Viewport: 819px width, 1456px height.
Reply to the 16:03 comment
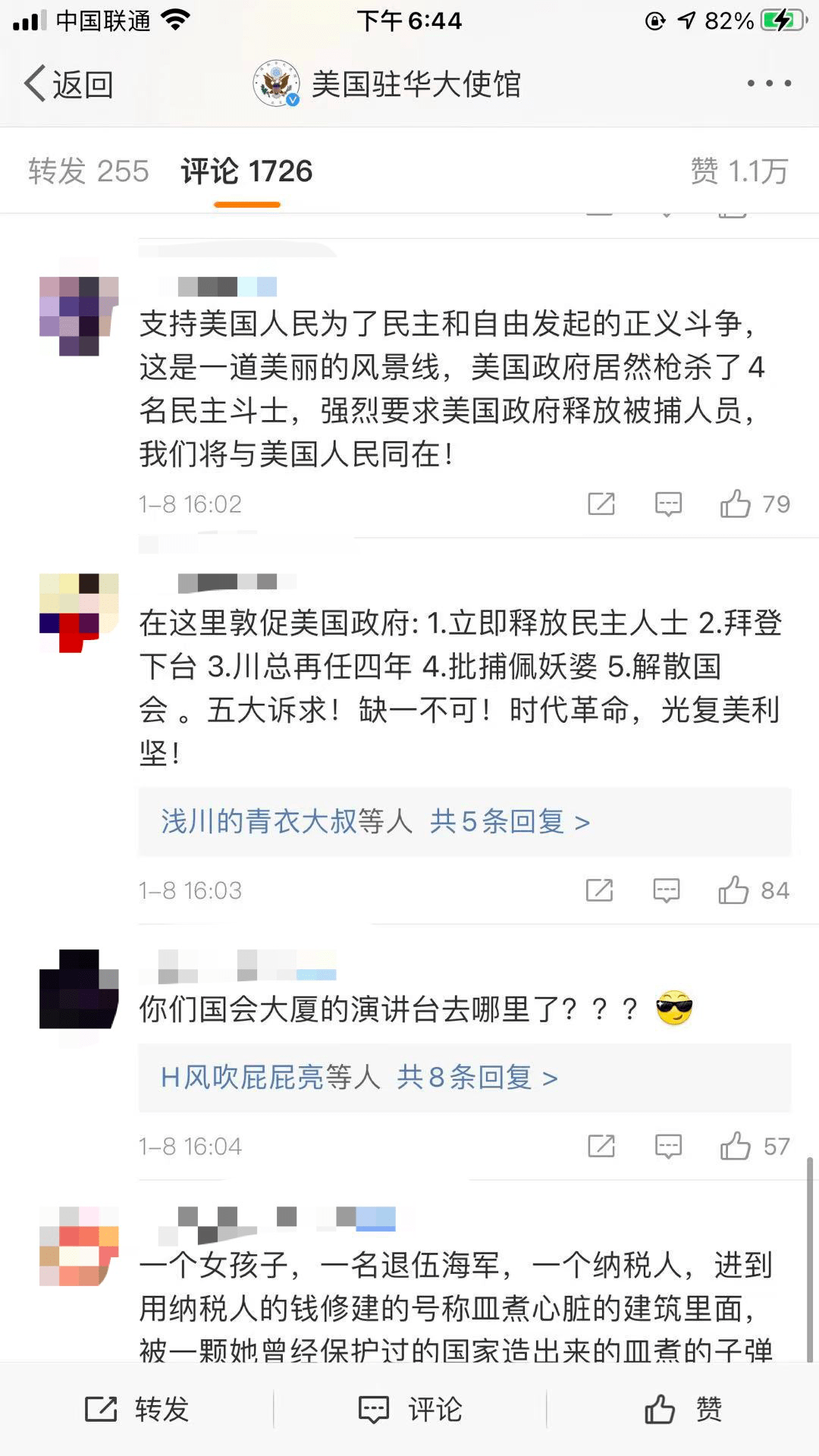point(667,890)
